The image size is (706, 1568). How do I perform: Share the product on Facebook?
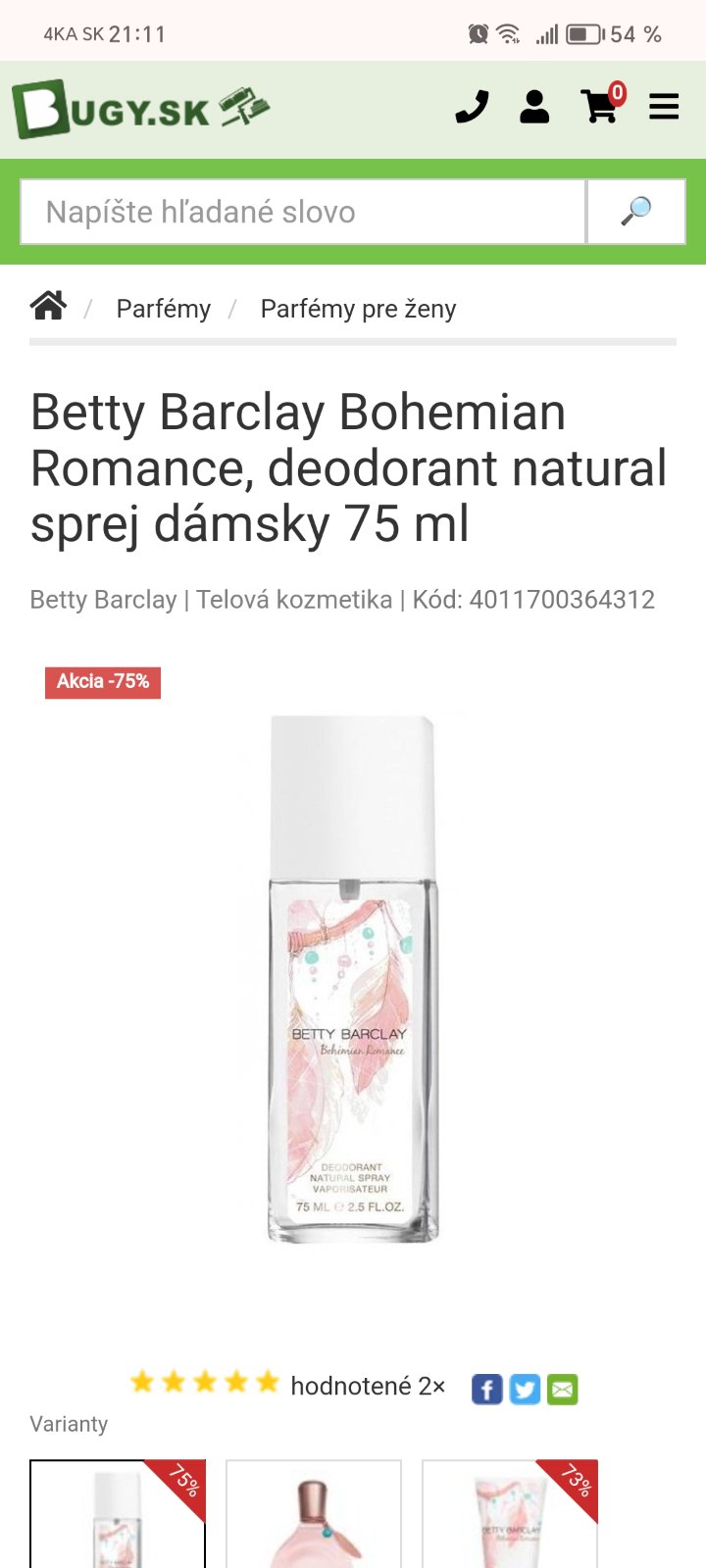click(487, 1389)
